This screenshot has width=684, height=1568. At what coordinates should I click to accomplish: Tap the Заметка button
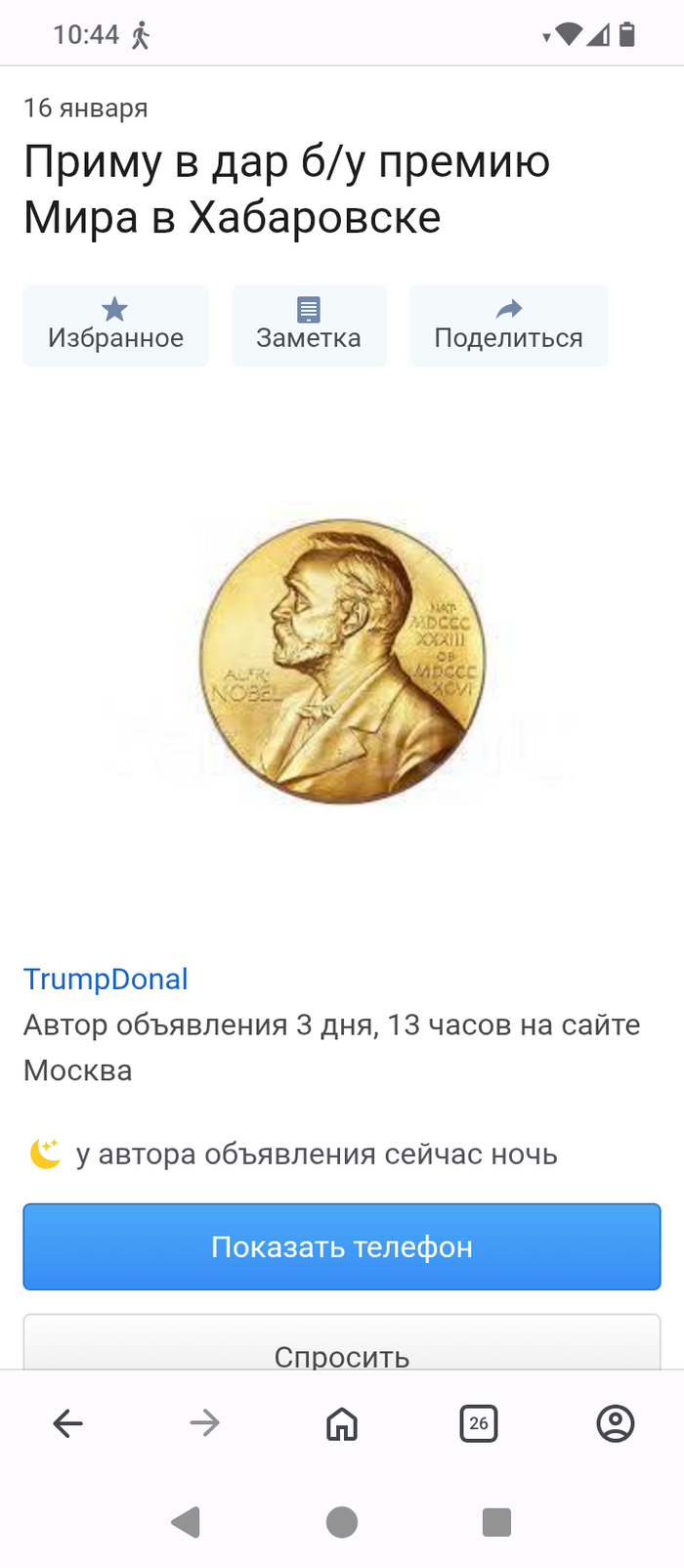pos(309,326)
